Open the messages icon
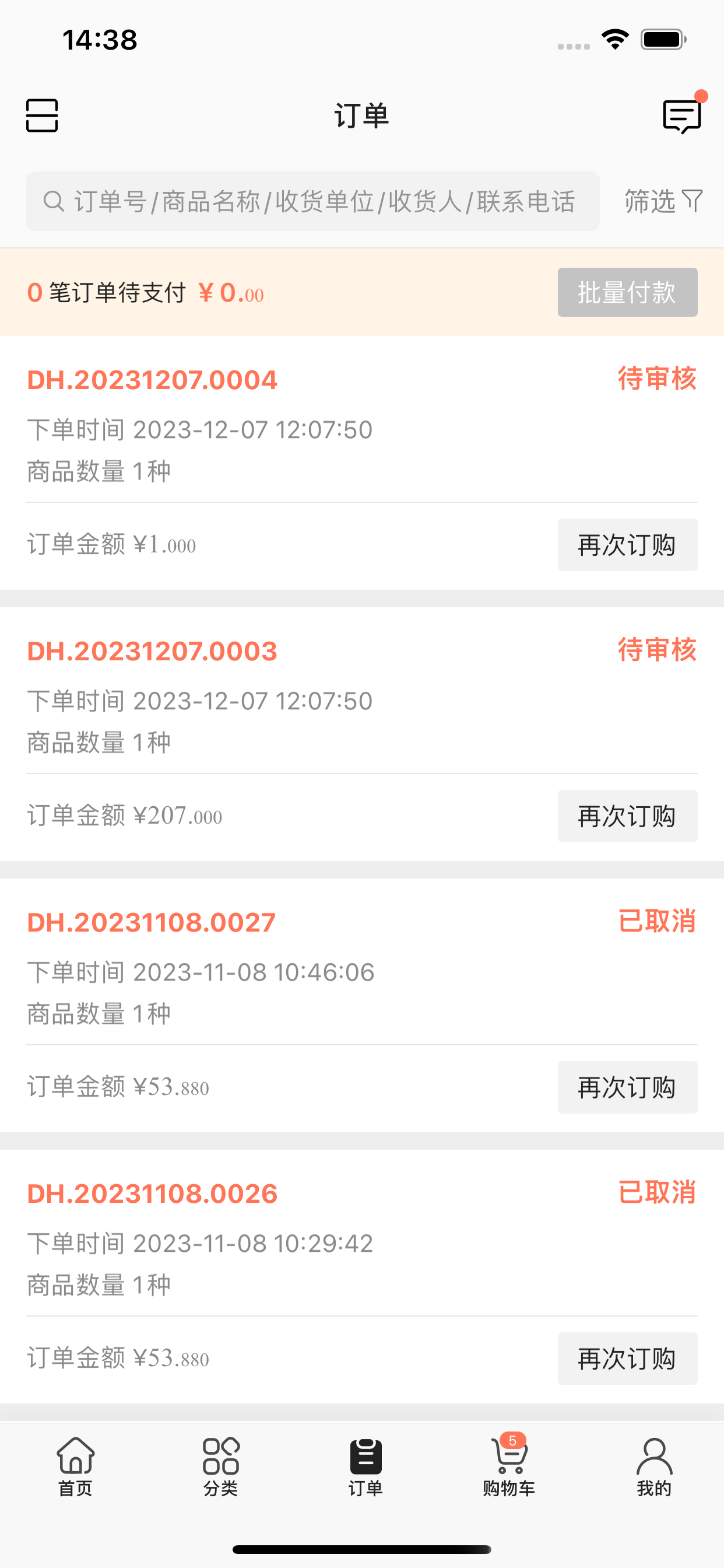 pos(682,114)
